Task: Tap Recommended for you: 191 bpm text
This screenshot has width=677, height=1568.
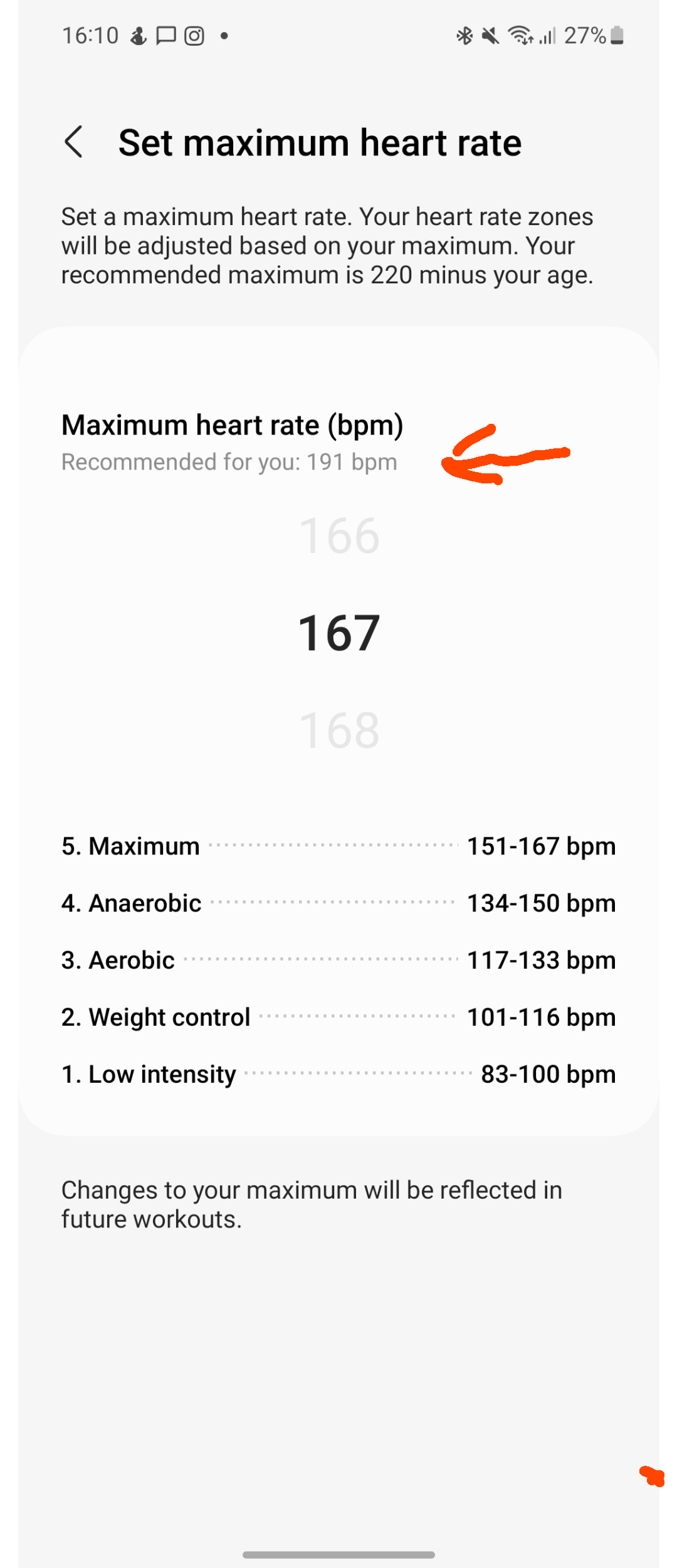Action: [229, 462]
